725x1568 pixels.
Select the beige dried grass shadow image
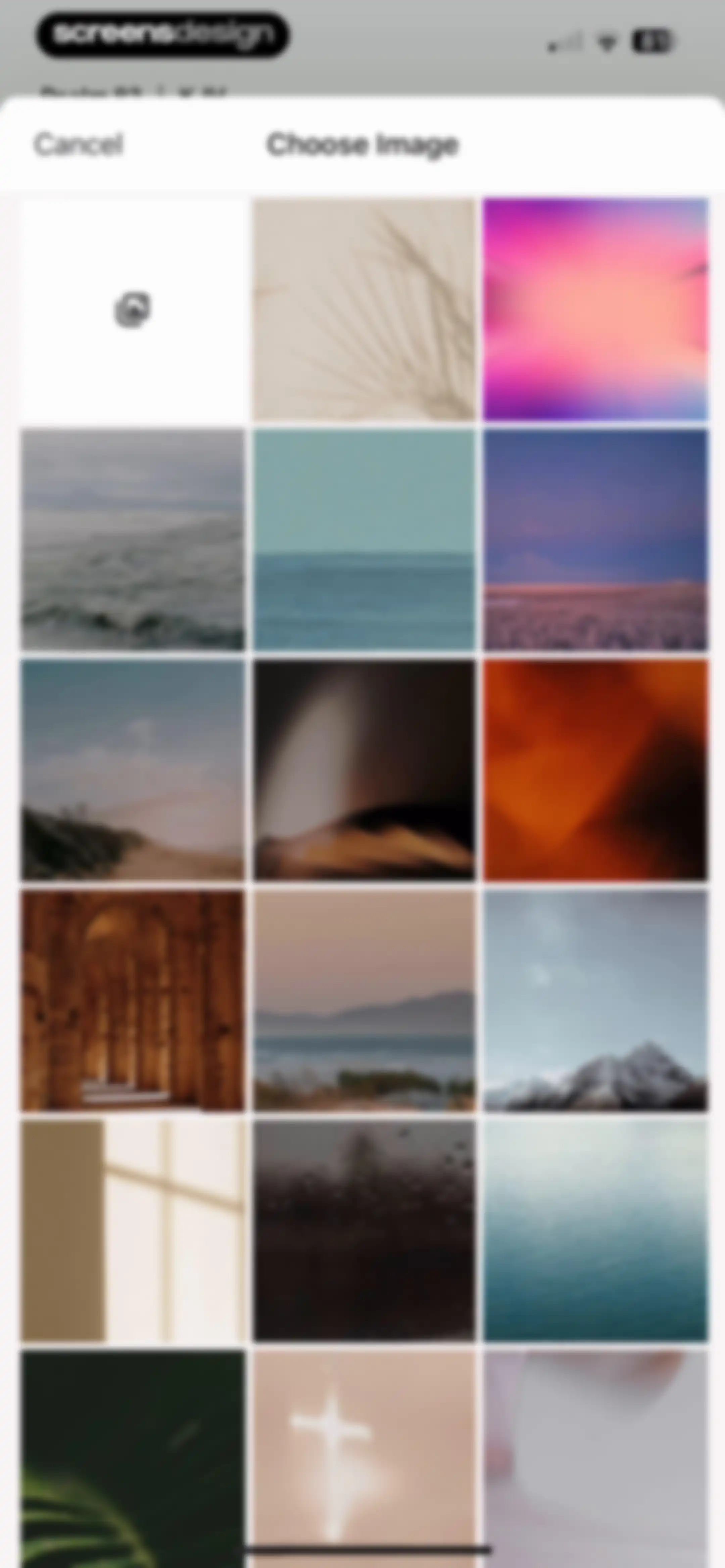click(364, 310)
